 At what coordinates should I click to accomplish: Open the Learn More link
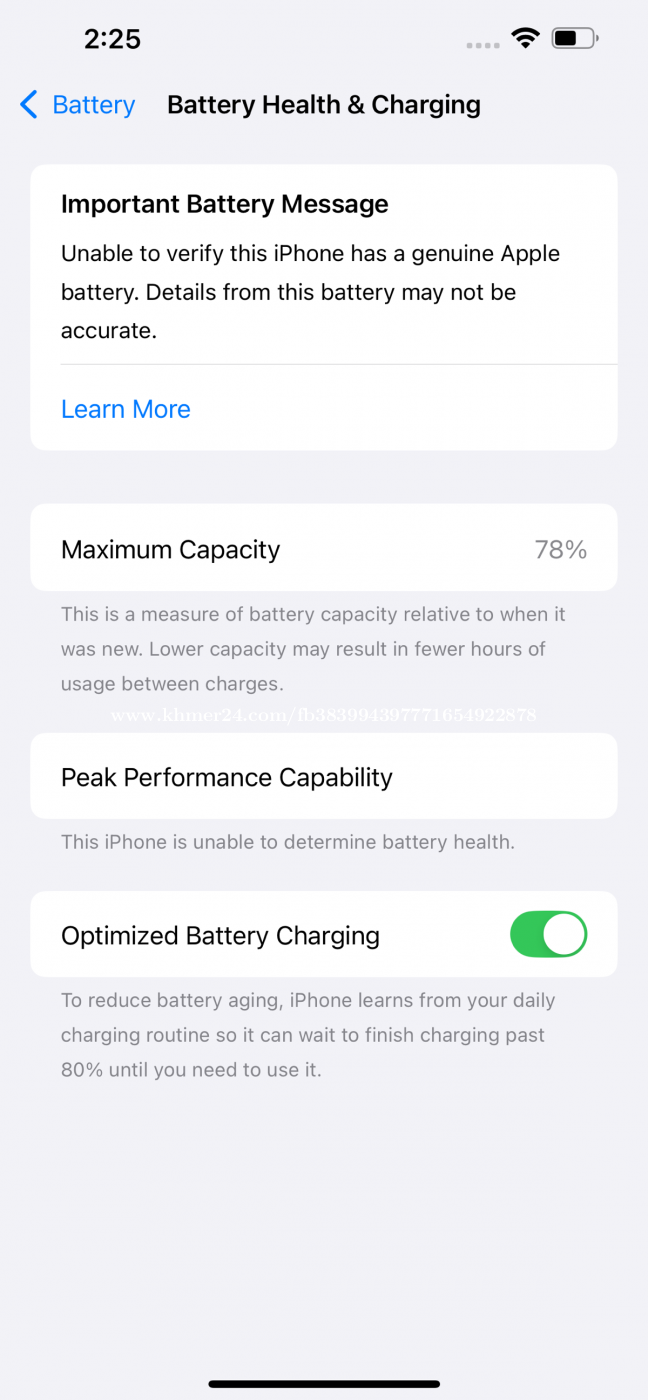tap(126, 409)
